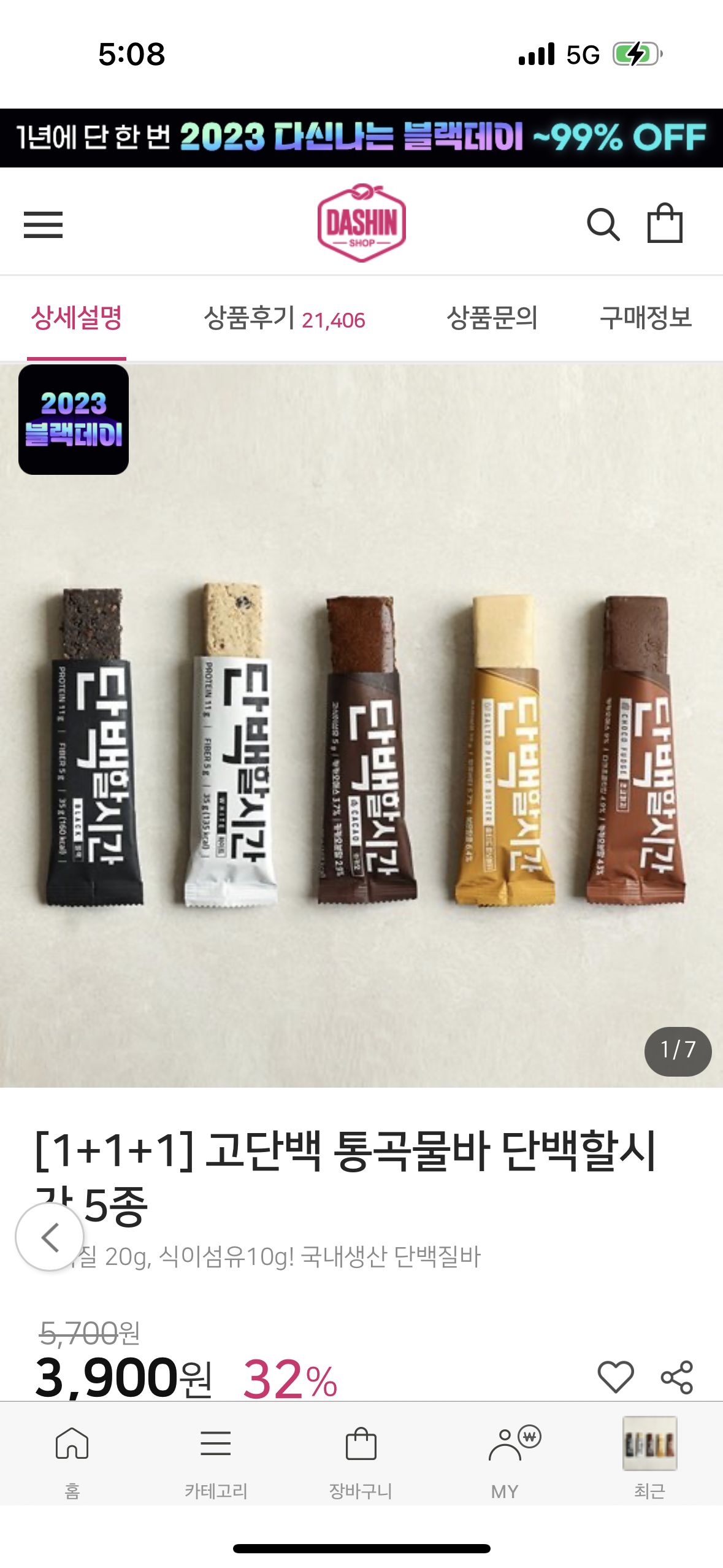Viewport: 723px width, 1568px height.
Task: Share this product
Action: 676,1377
